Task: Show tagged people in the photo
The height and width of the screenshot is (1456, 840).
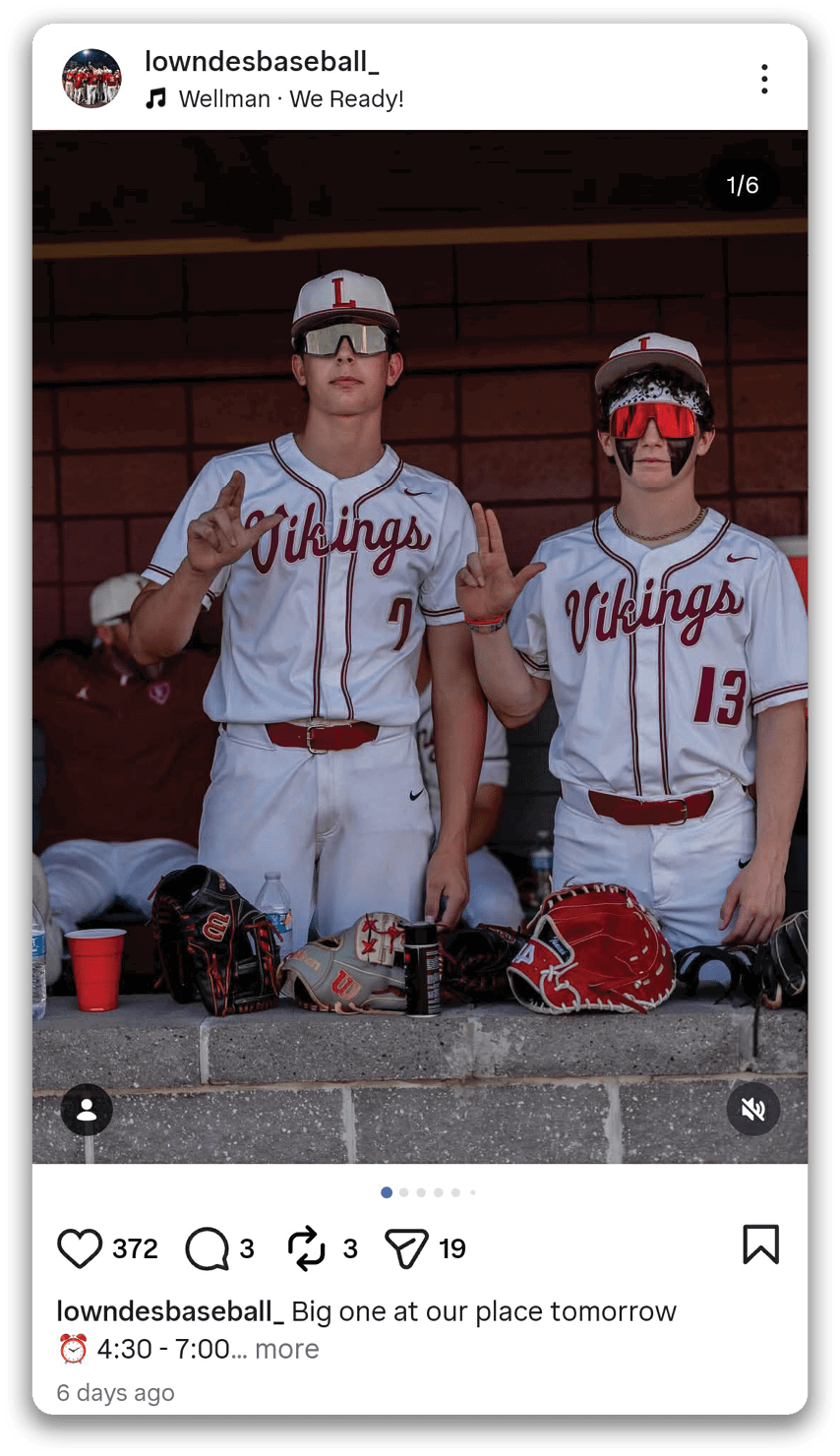Action: click(87, 1110)
